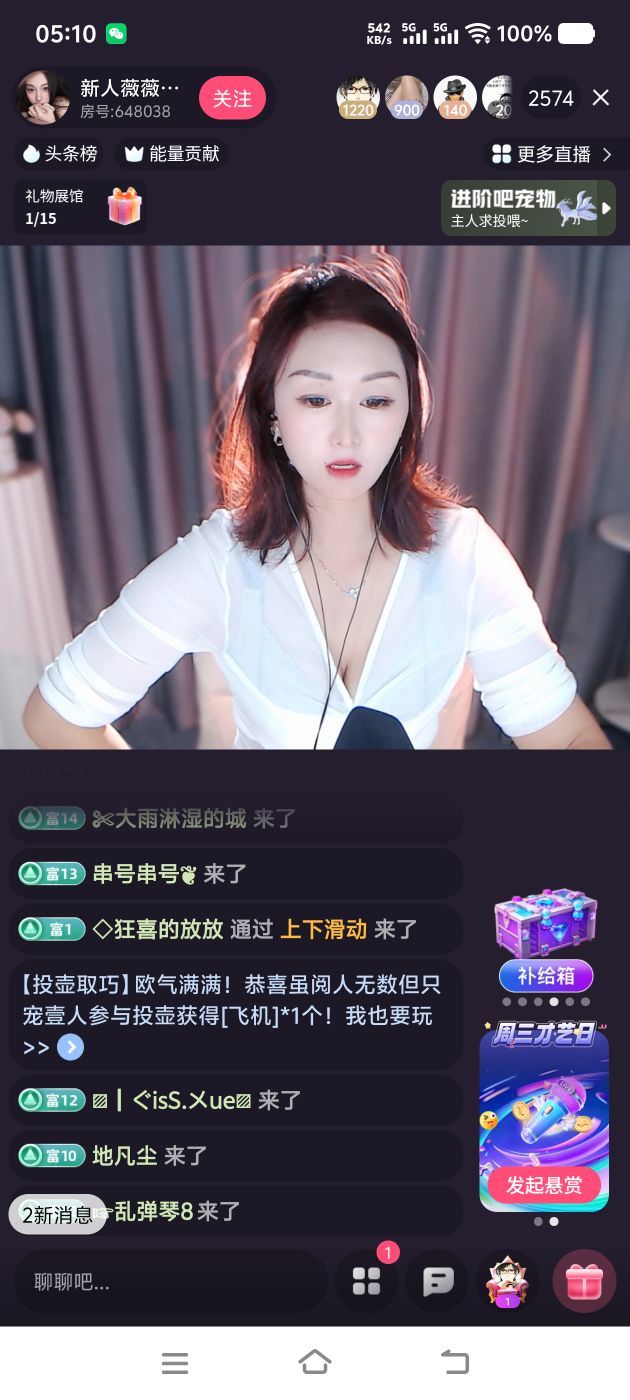Open the streamer's profile avatar
This screenshot has height=1400, width=630.
[44, 97]
